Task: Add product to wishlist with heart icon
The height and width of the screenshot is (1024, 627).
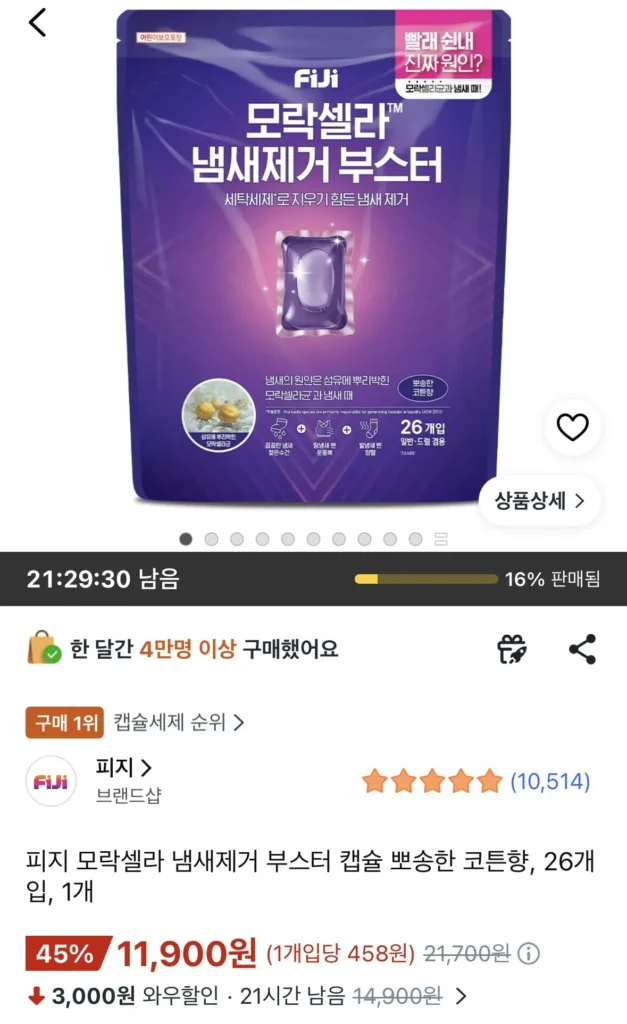Action: coord(572,427)
